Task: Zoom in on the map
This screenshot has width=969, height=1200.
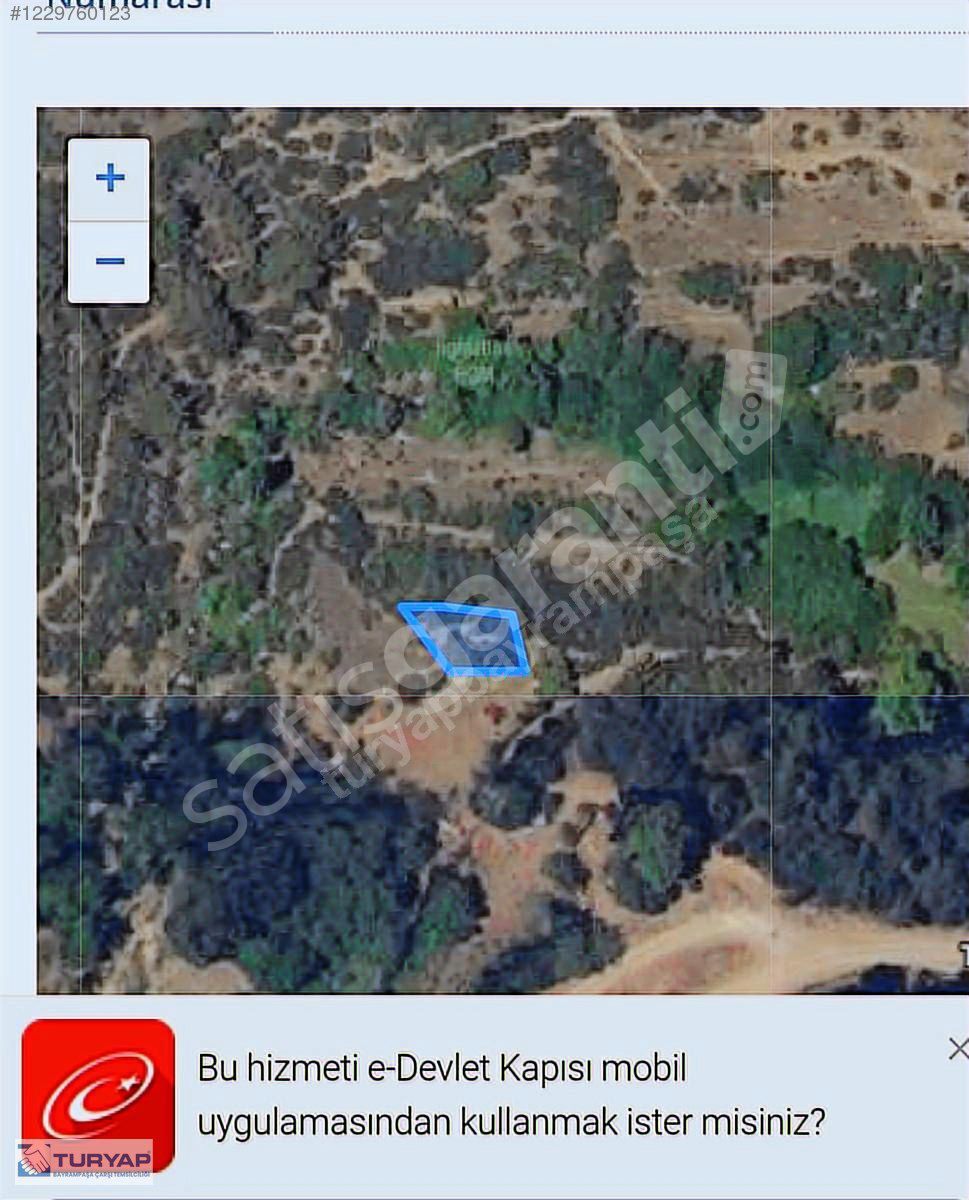Action: [x=110, y=179]
